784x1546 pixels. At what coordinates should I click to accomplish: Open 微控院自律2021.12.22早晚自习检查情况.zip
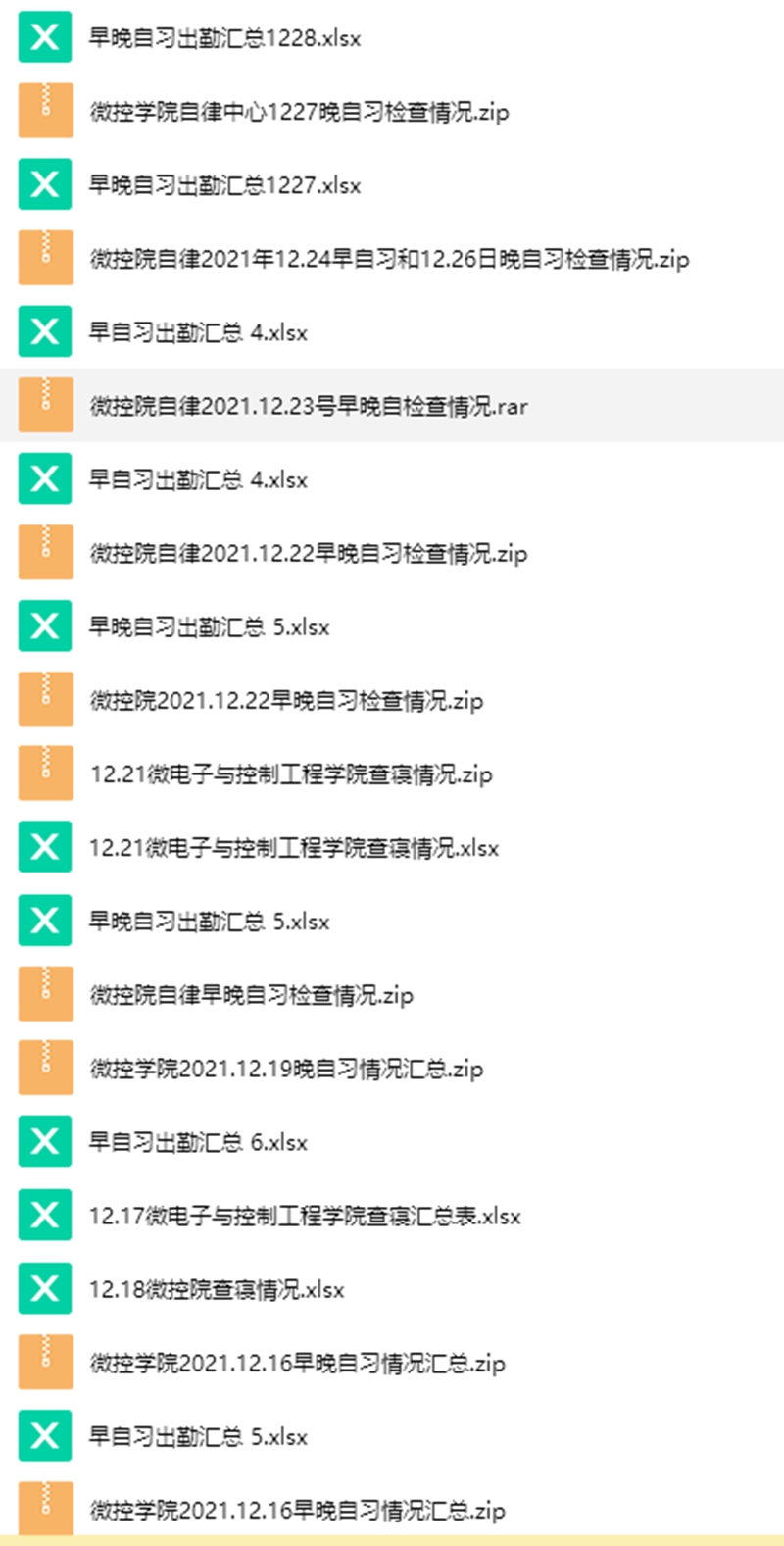pos(392,553)
